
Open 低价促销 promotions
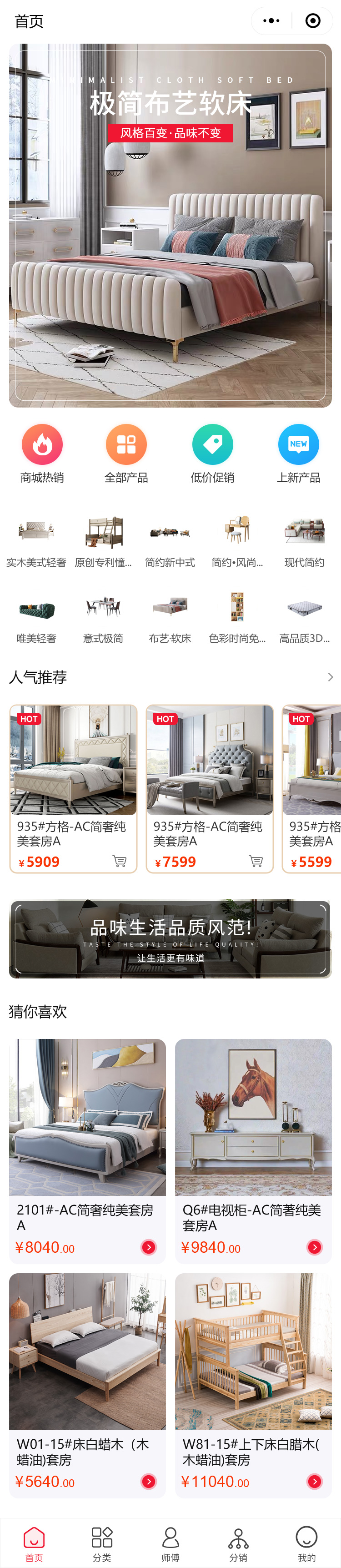click(212, 453)
